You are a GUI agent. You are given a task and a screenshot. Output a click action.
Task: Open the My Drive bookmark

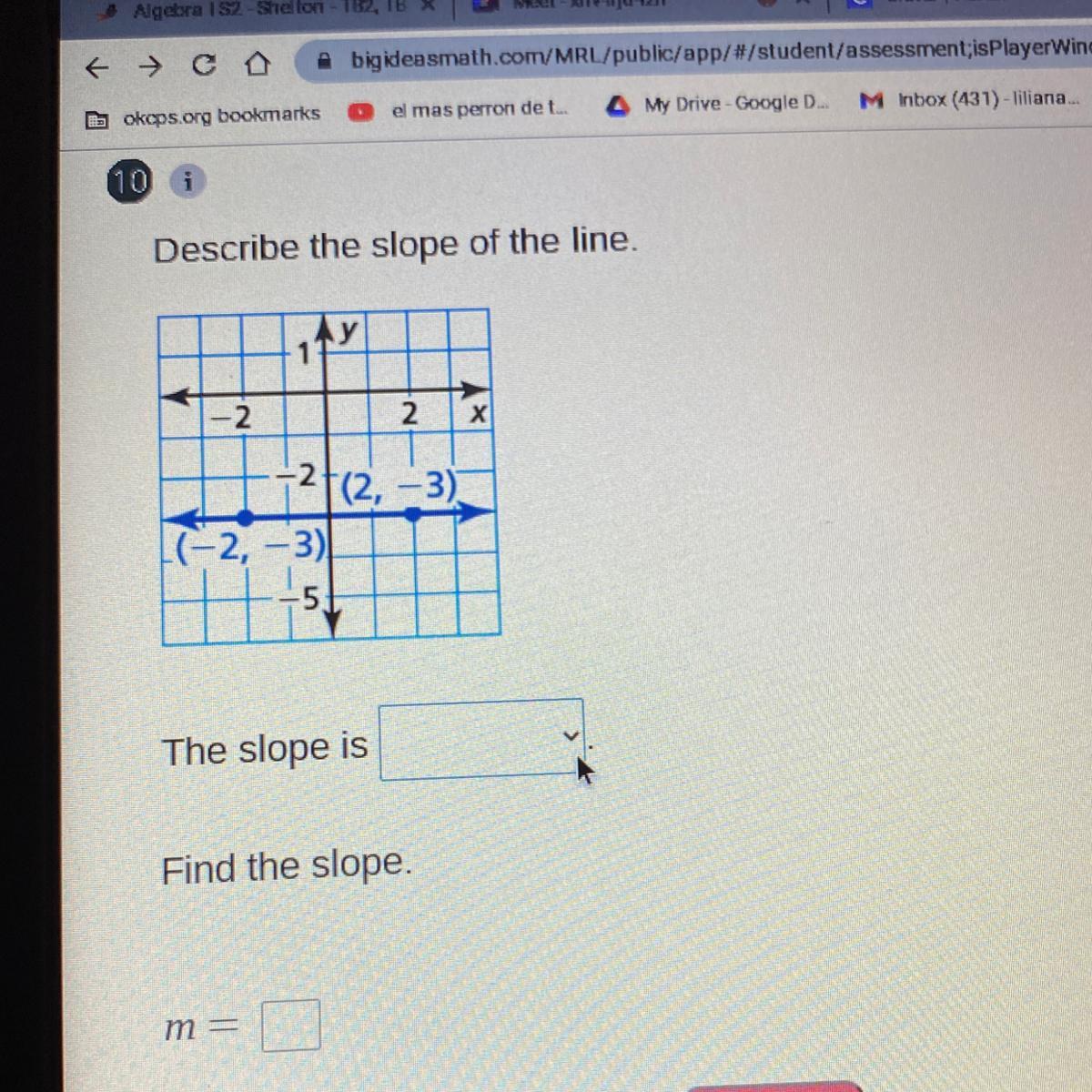(x=719, y=104)
